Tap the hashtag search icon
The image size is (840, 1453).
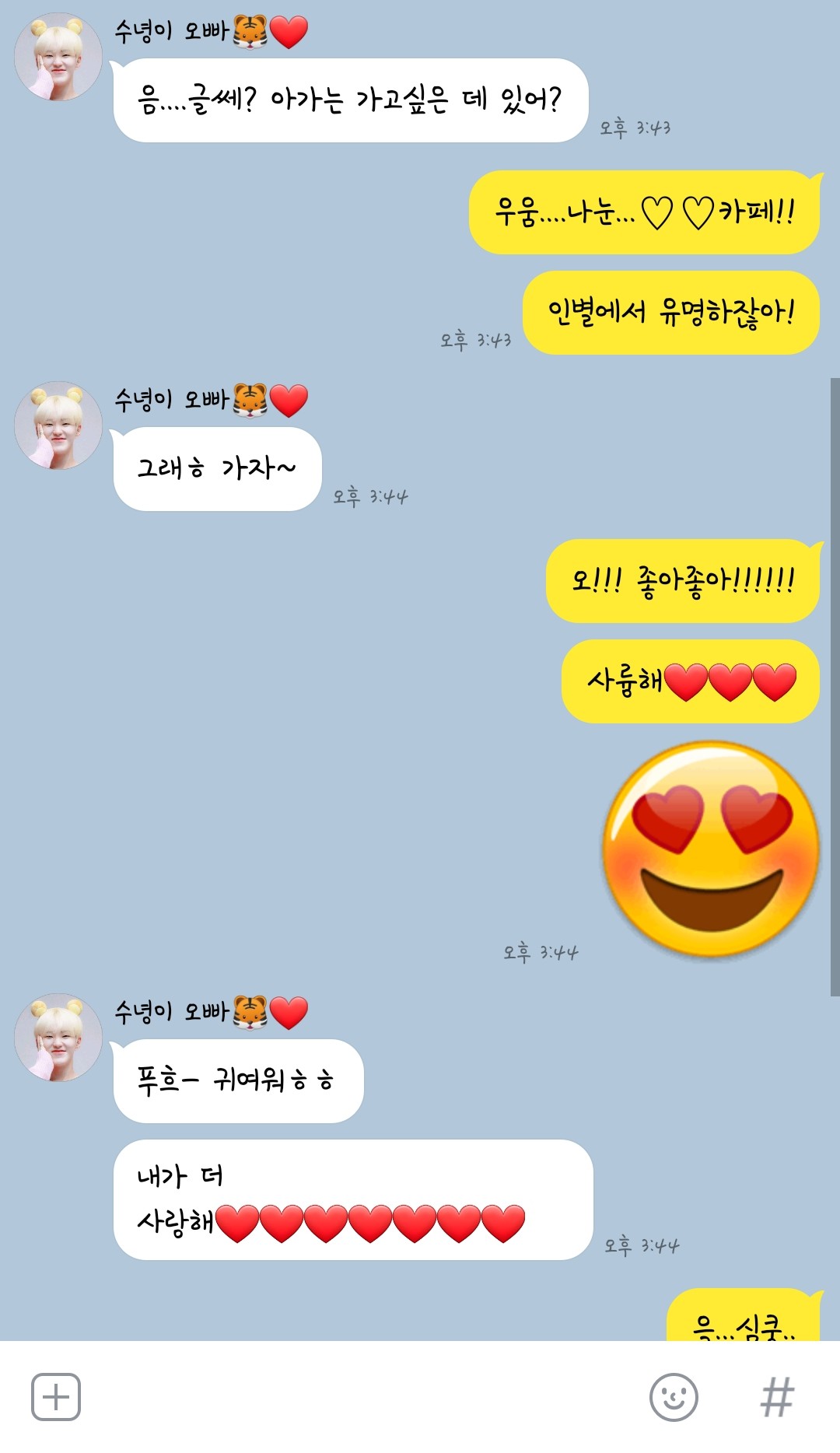[777, 1397]
